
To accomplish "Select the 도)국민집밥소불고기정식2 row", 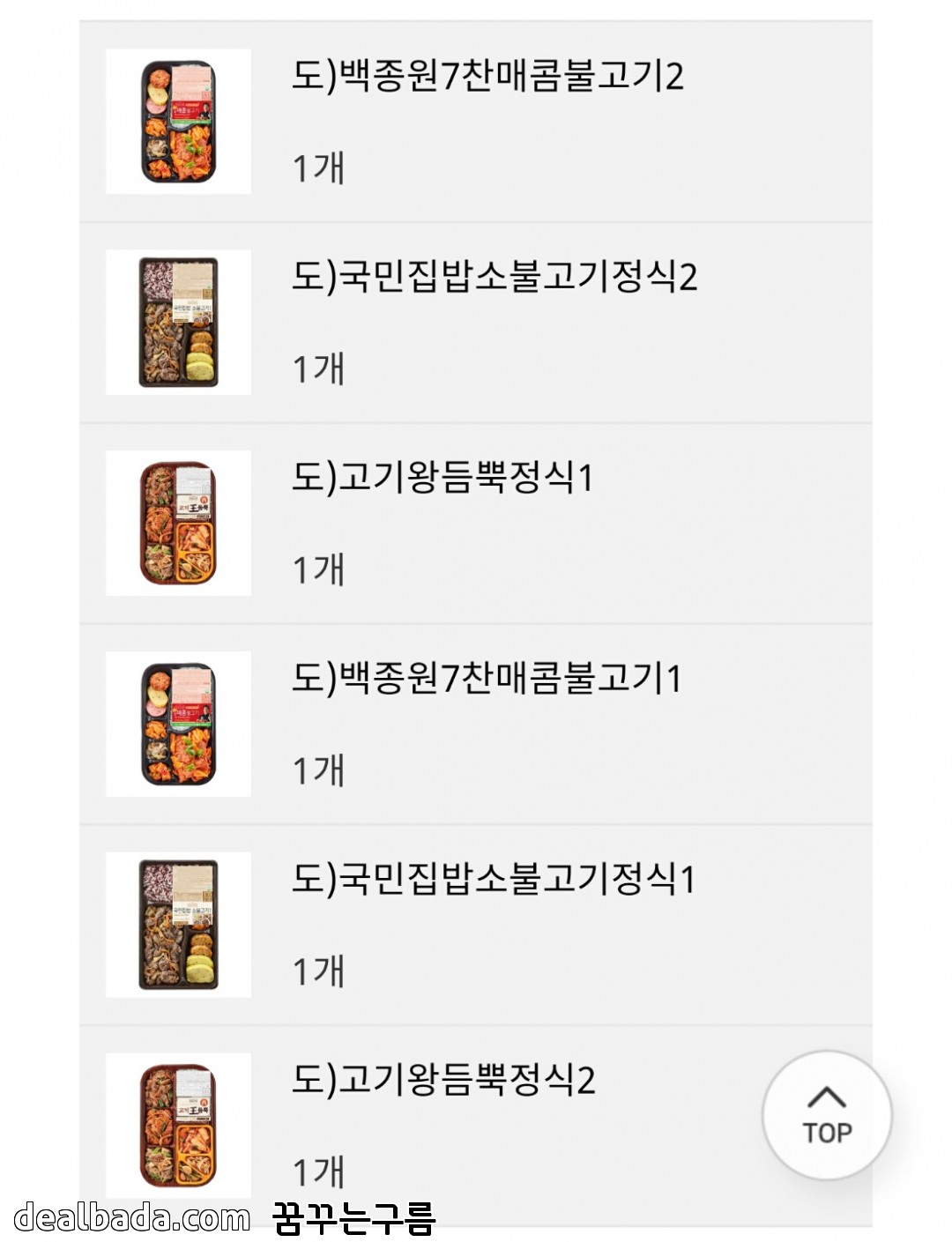I will [x=494, y=277].
